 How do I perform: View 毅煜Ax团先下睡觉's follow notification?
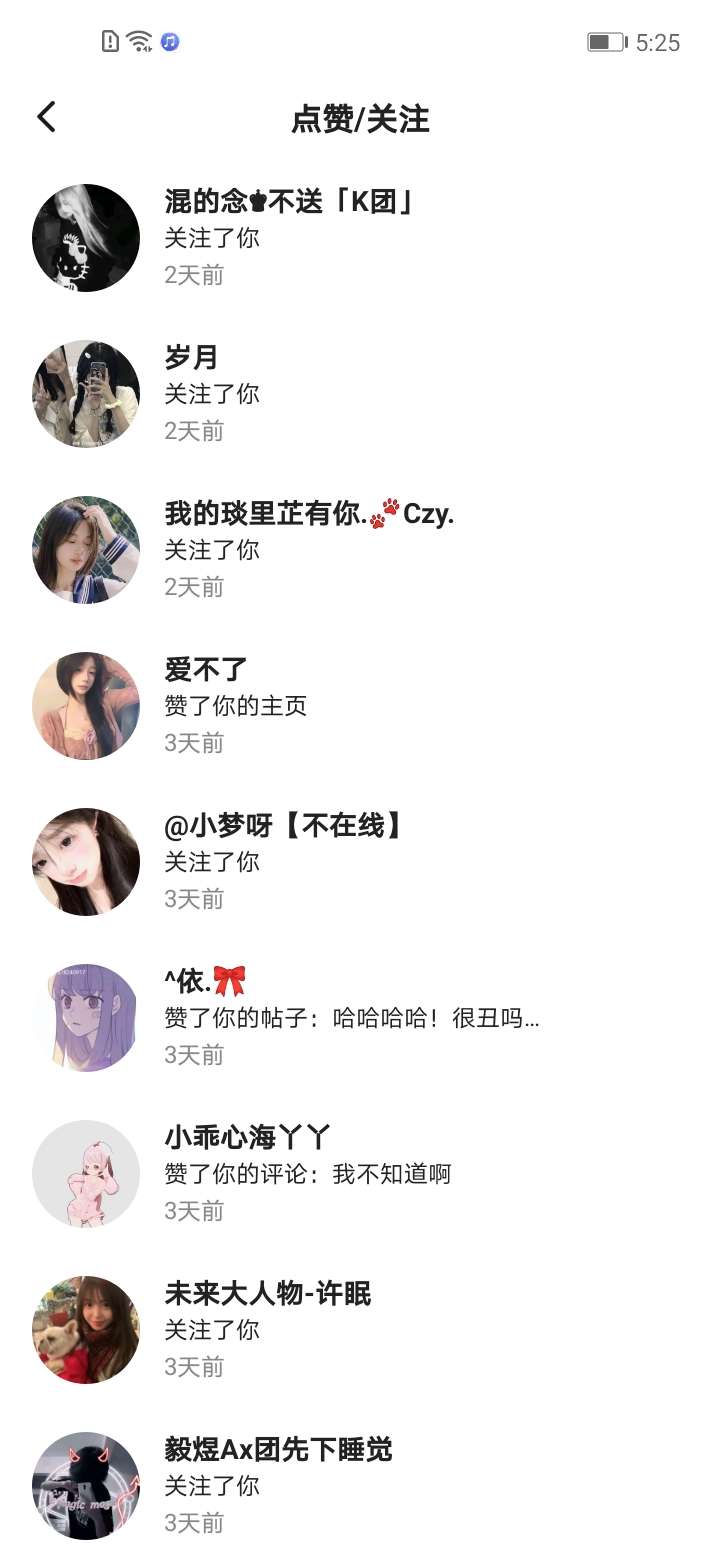click(x=360, y=1486)
